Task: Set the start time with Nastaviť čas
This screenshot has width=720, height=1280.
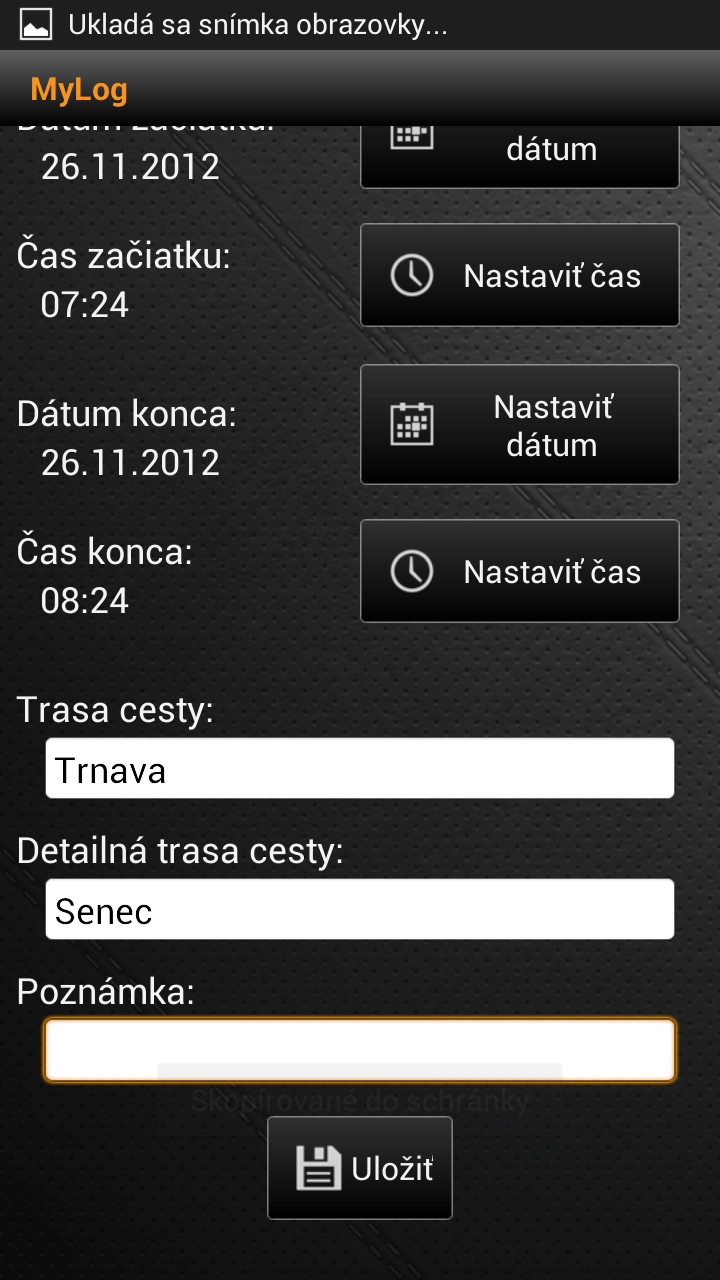Action: [519, 275]
